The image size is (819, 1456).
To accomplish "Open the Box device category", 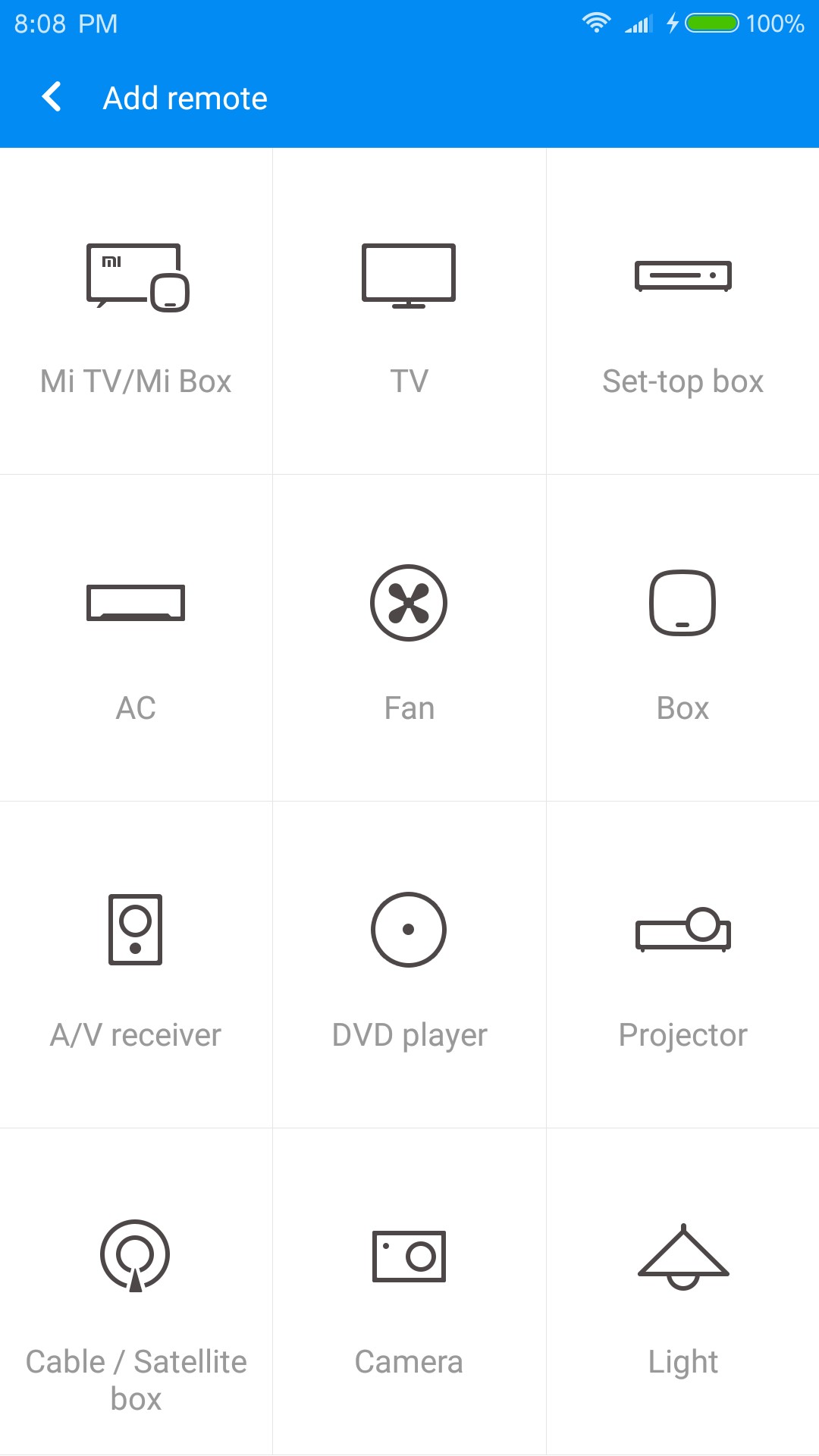I will pos(682,638).
